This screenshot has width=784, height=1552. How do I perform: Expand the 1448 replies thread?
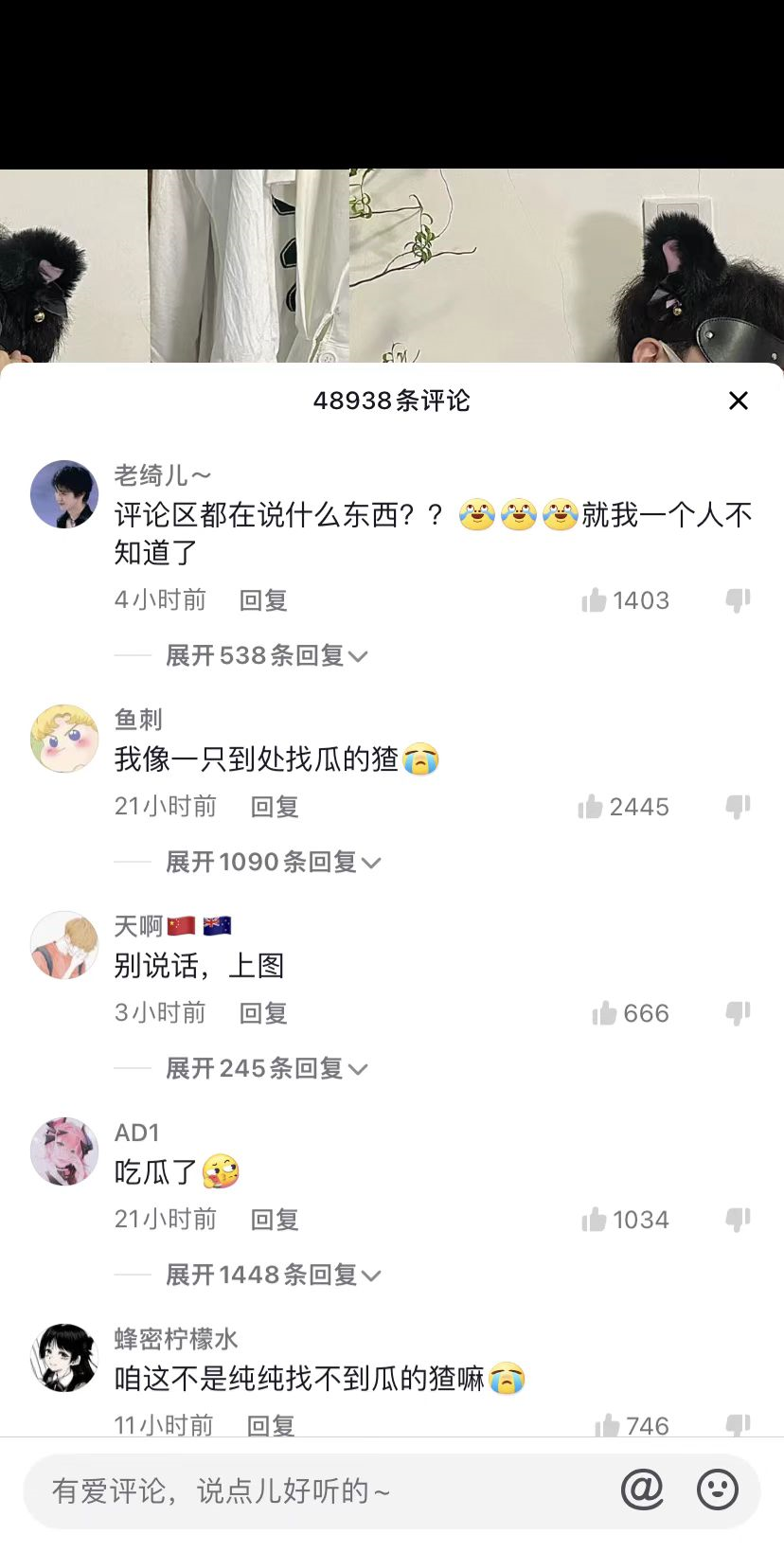pyautogui.click(x=273, y=1275)
